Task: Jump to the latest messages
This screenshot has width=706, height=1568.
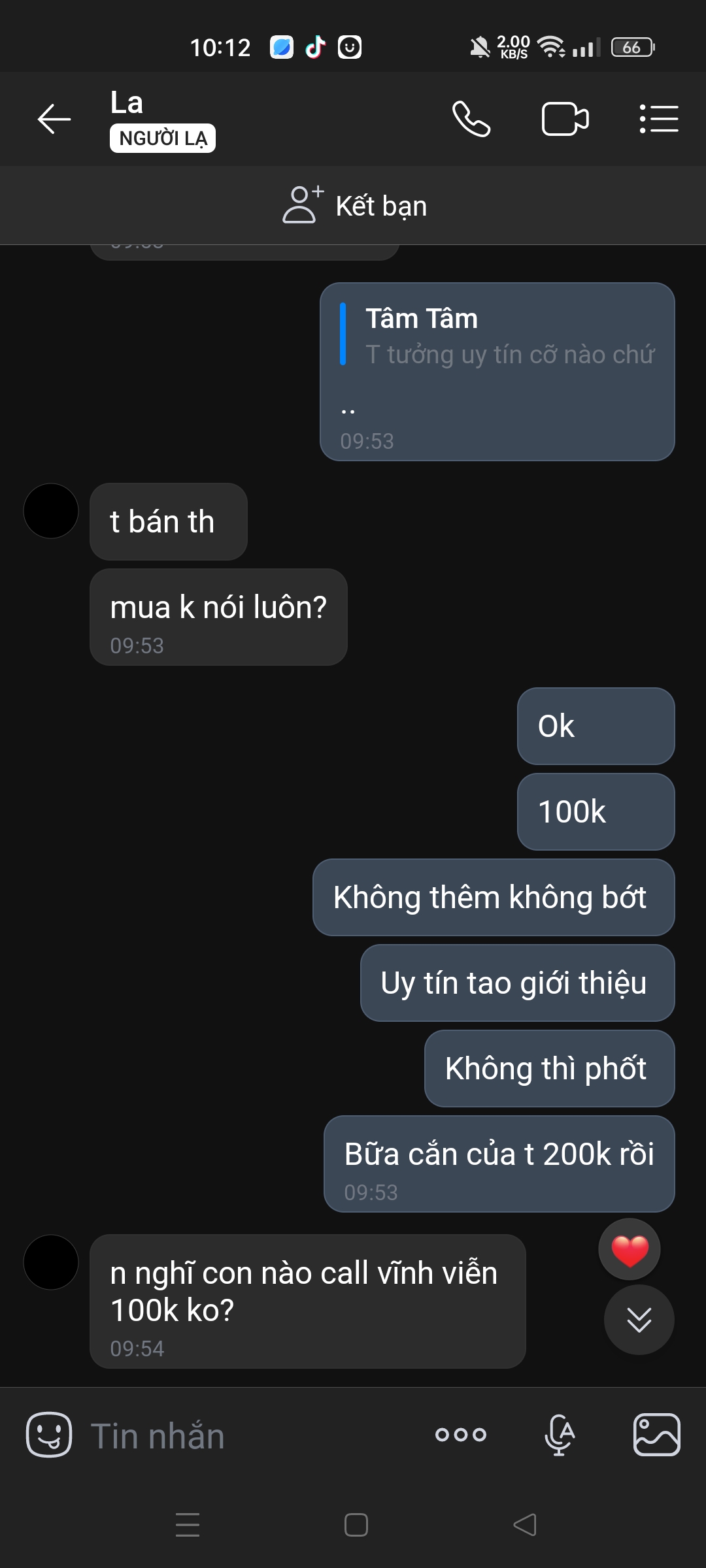Action: pyautogui.click(x=639, y=1320)
